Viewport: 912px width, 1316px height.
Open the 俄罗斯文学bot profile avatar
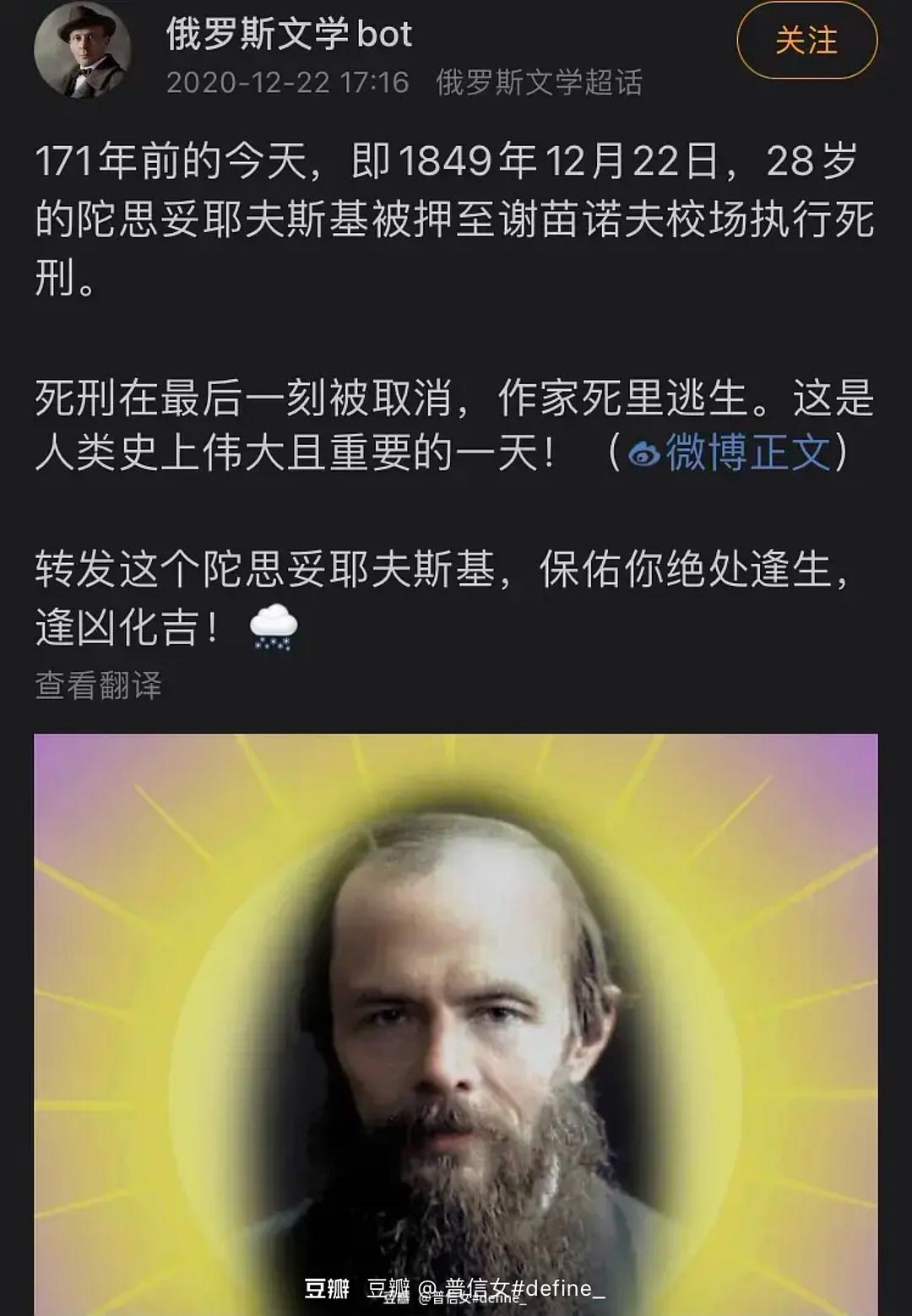click(x=82, y=50)
